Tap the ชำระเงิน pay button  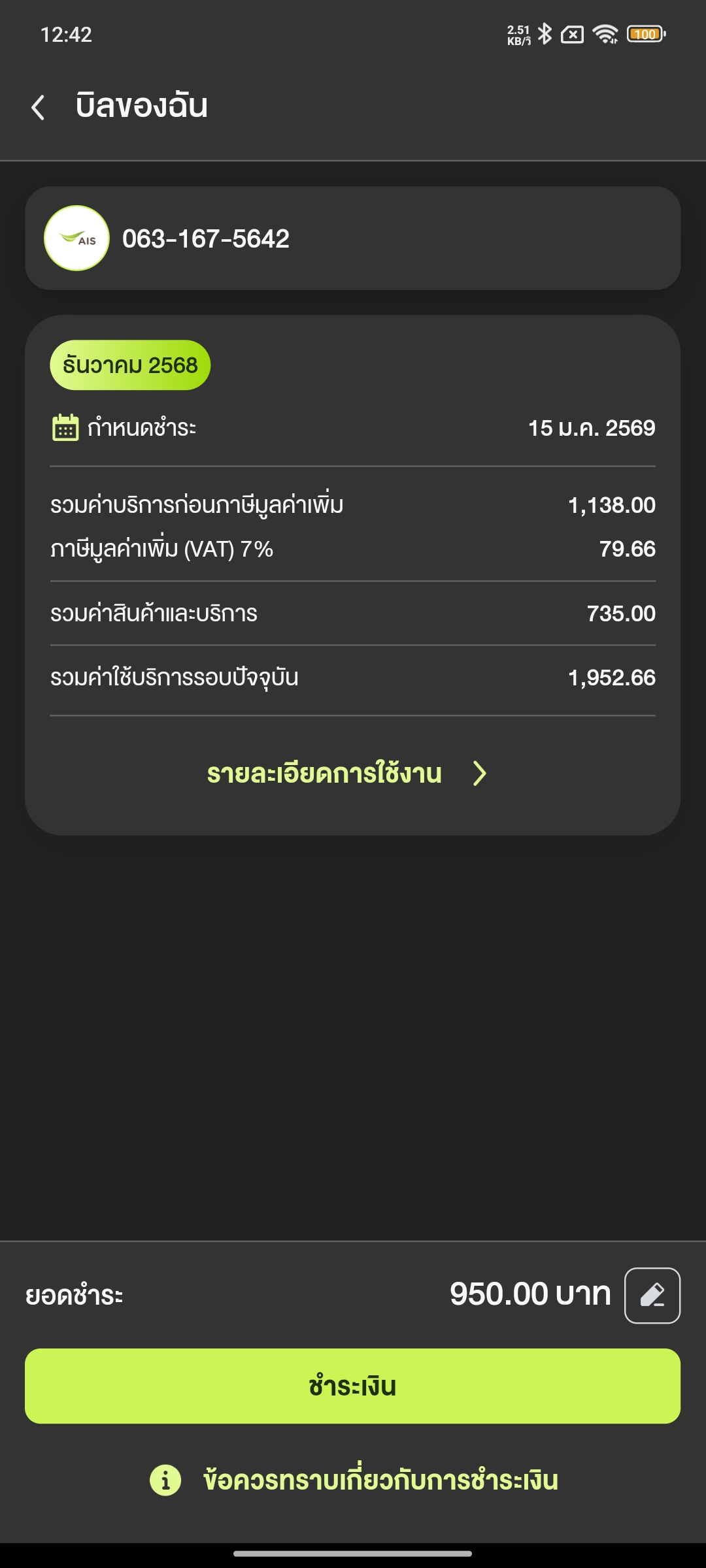[x=353, y=1386]
